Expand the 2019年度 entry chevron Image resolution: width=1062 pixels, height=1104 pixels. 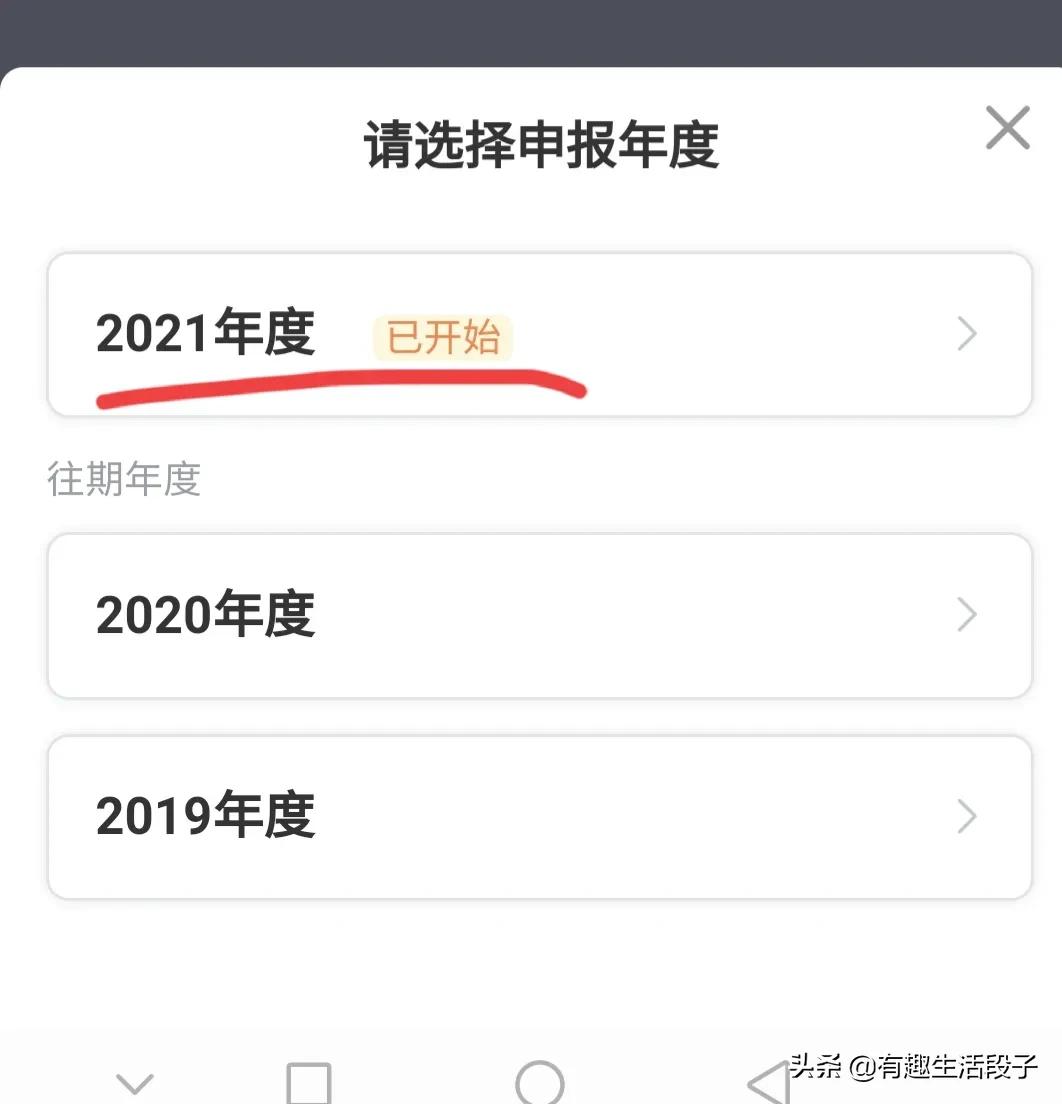point(965,816)
